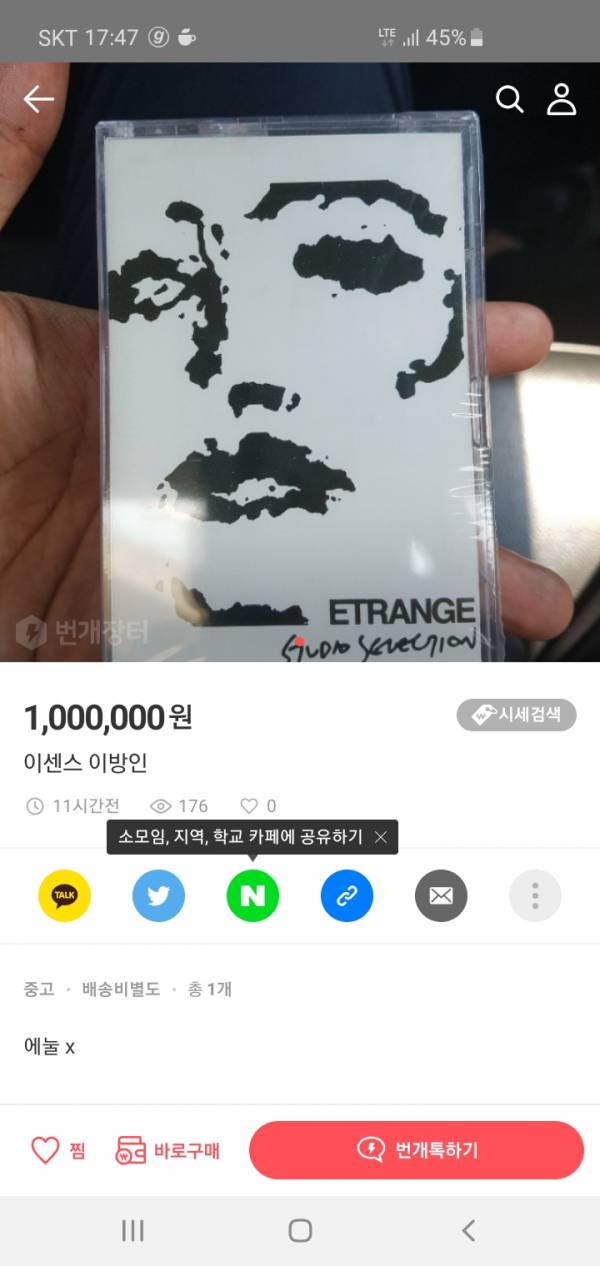Tap the system home button
Image resolution: width=600 pixels, height=1266 pixels.
pyautogui.click(x=300, y=1230)
